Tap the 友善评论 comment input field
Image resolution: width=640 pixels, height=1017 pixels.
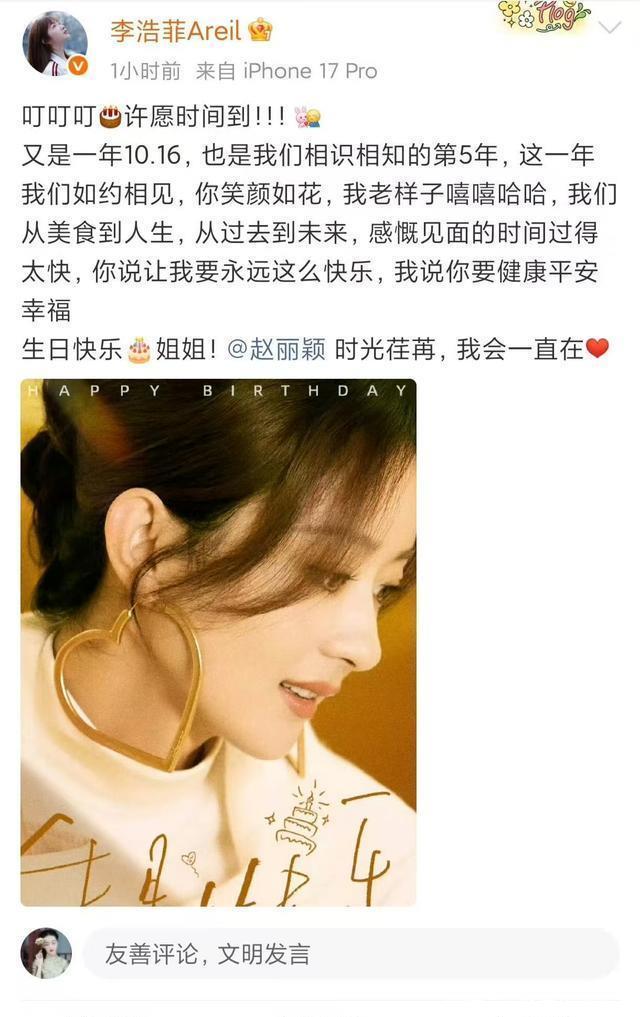pos(350,954)
